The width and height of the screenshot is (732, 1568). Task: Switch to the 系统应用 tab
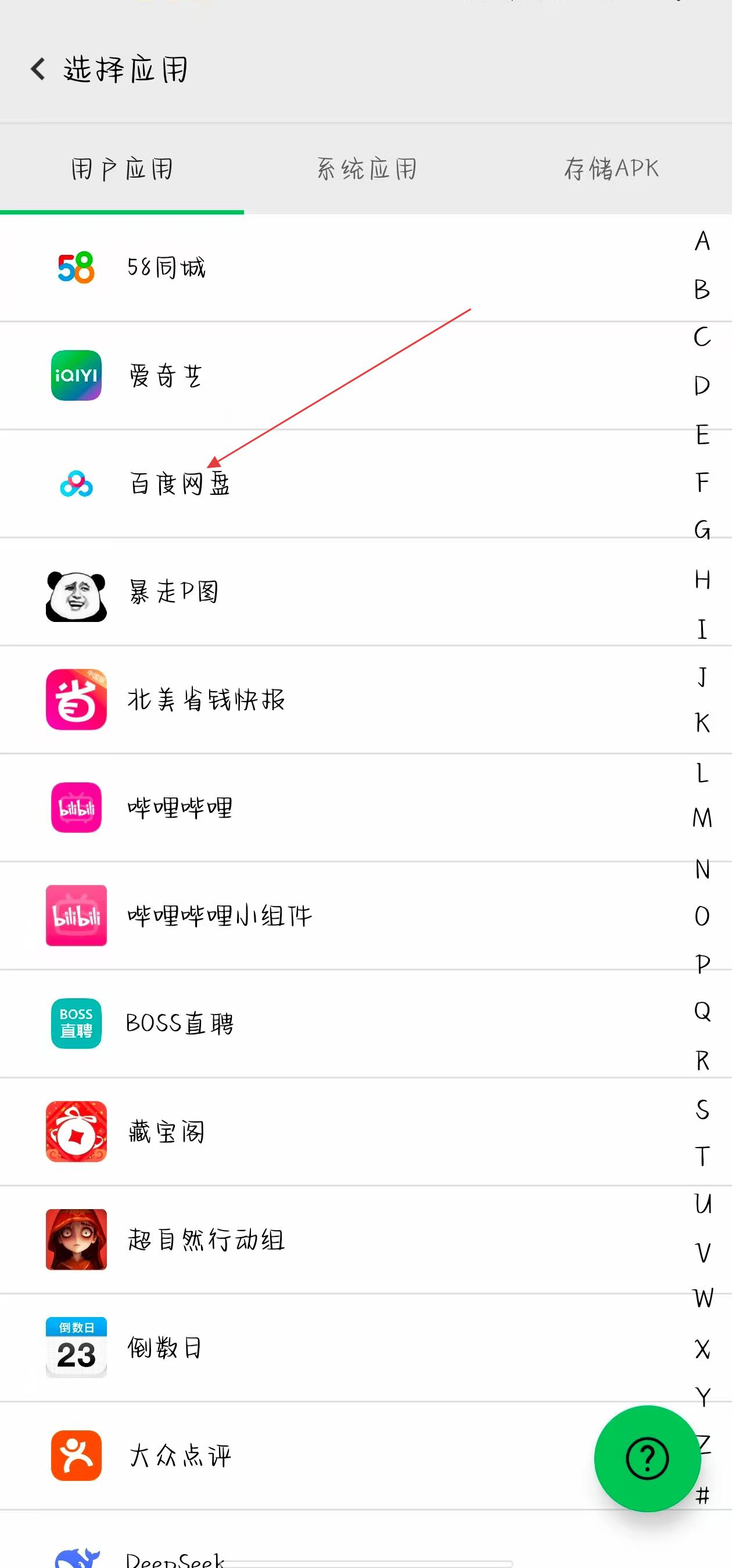click(366, 168)
